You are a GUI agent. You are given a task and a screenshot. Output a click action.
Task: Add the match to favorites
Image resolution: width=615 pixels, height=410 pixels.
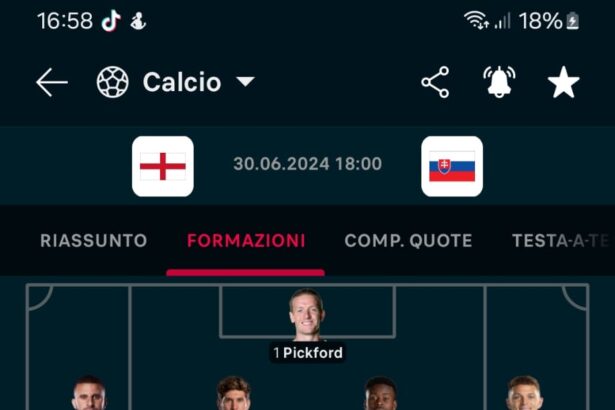tap(564, 82)
